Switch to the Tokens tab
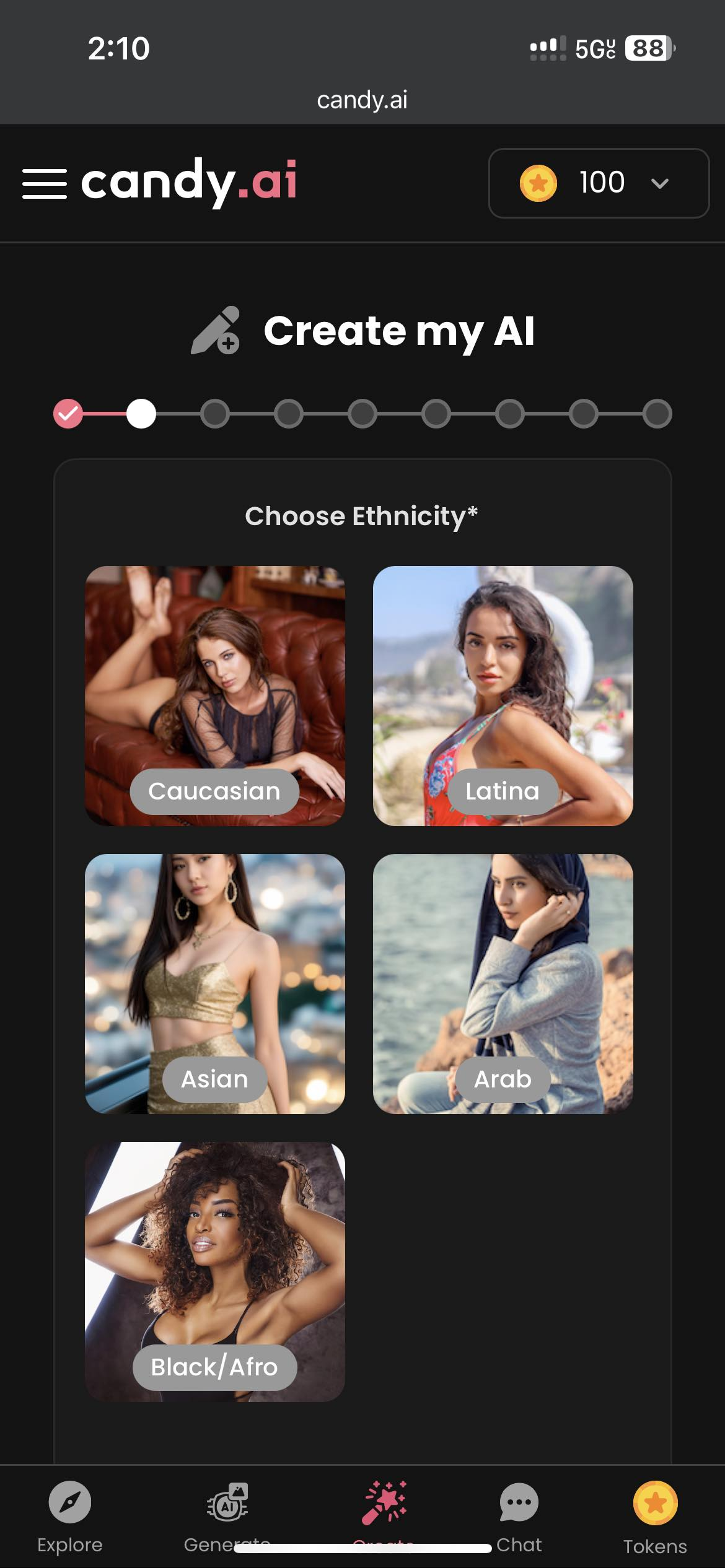The height and width of the screenshot is (1568, 725). pyautogui.click(x=655, y=1517)
